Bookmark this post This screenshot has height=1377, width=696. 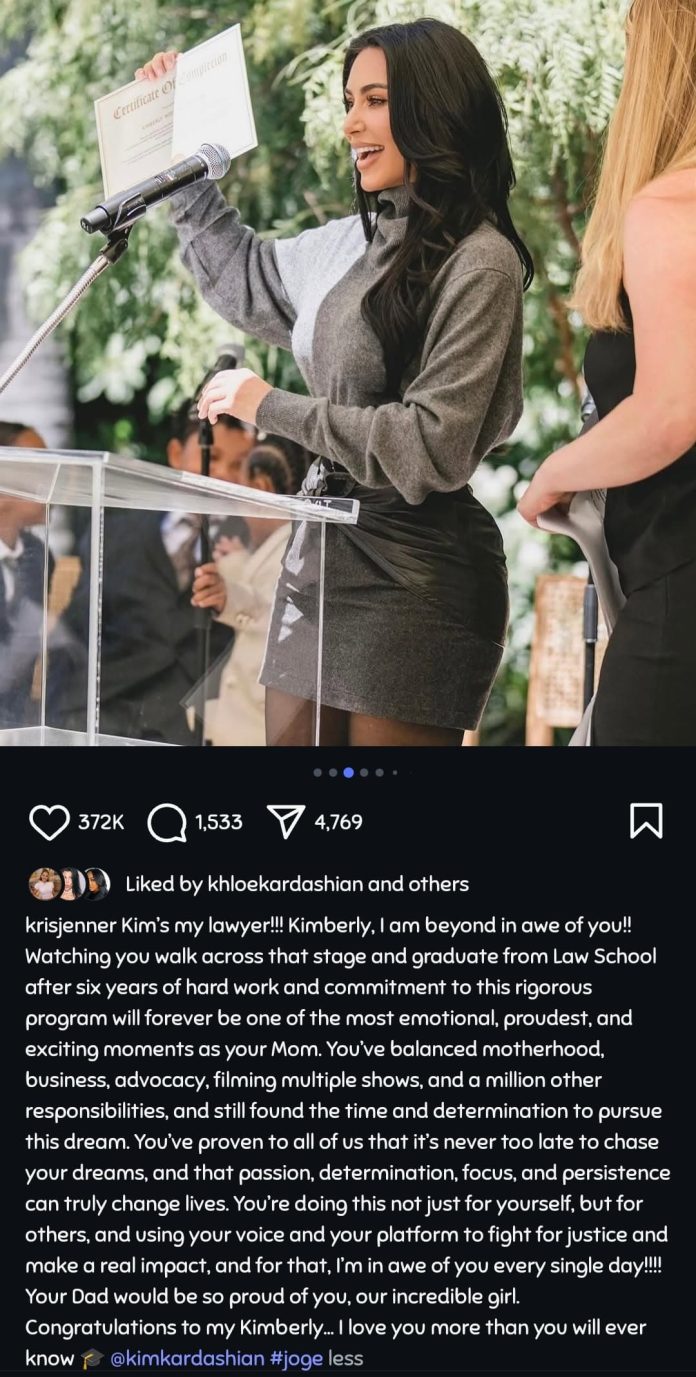pyautogui.click(x=646, y=821)
